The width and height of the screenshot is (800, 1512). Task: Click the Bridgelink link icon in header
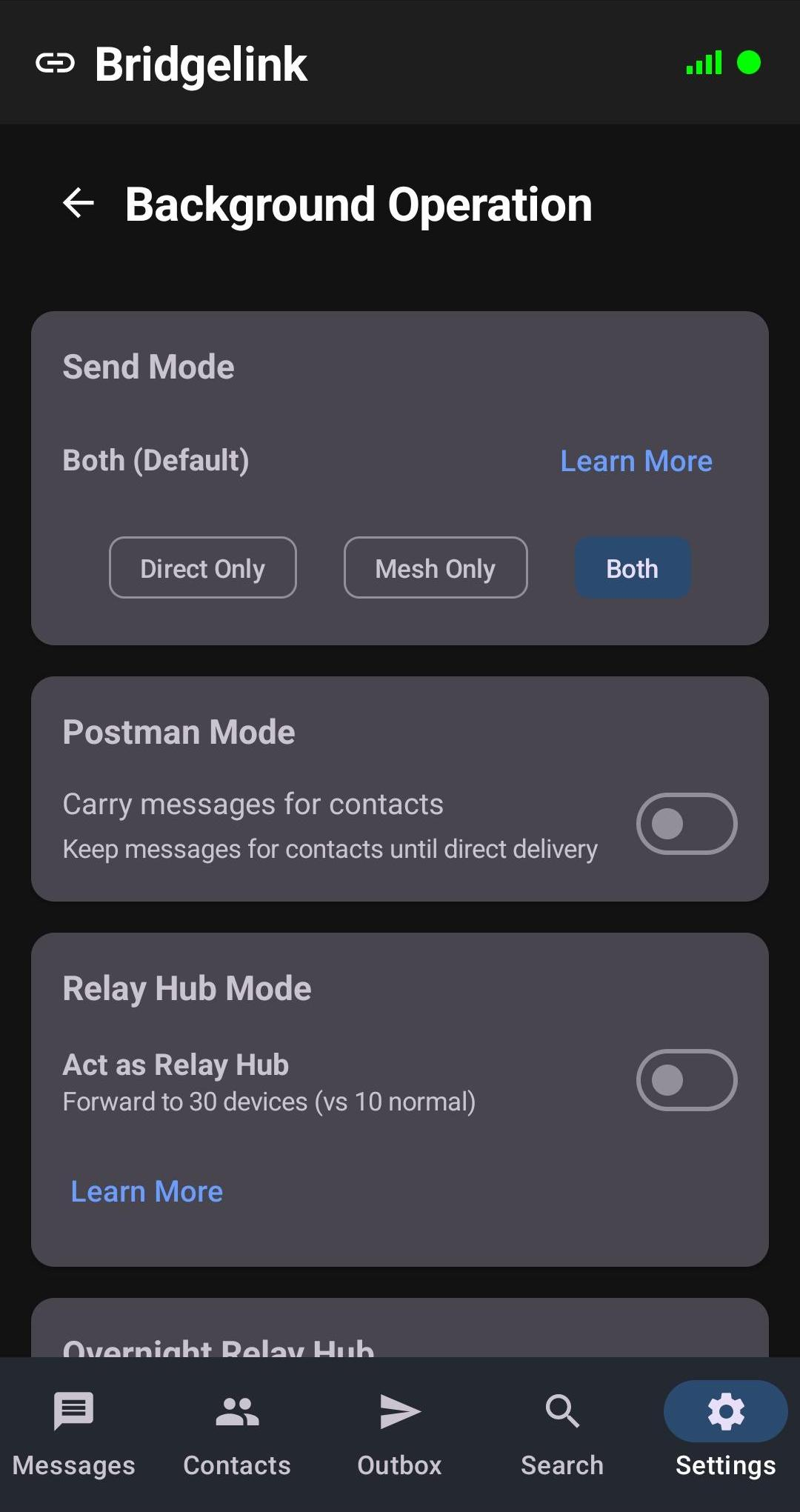(x=56, y=63)
